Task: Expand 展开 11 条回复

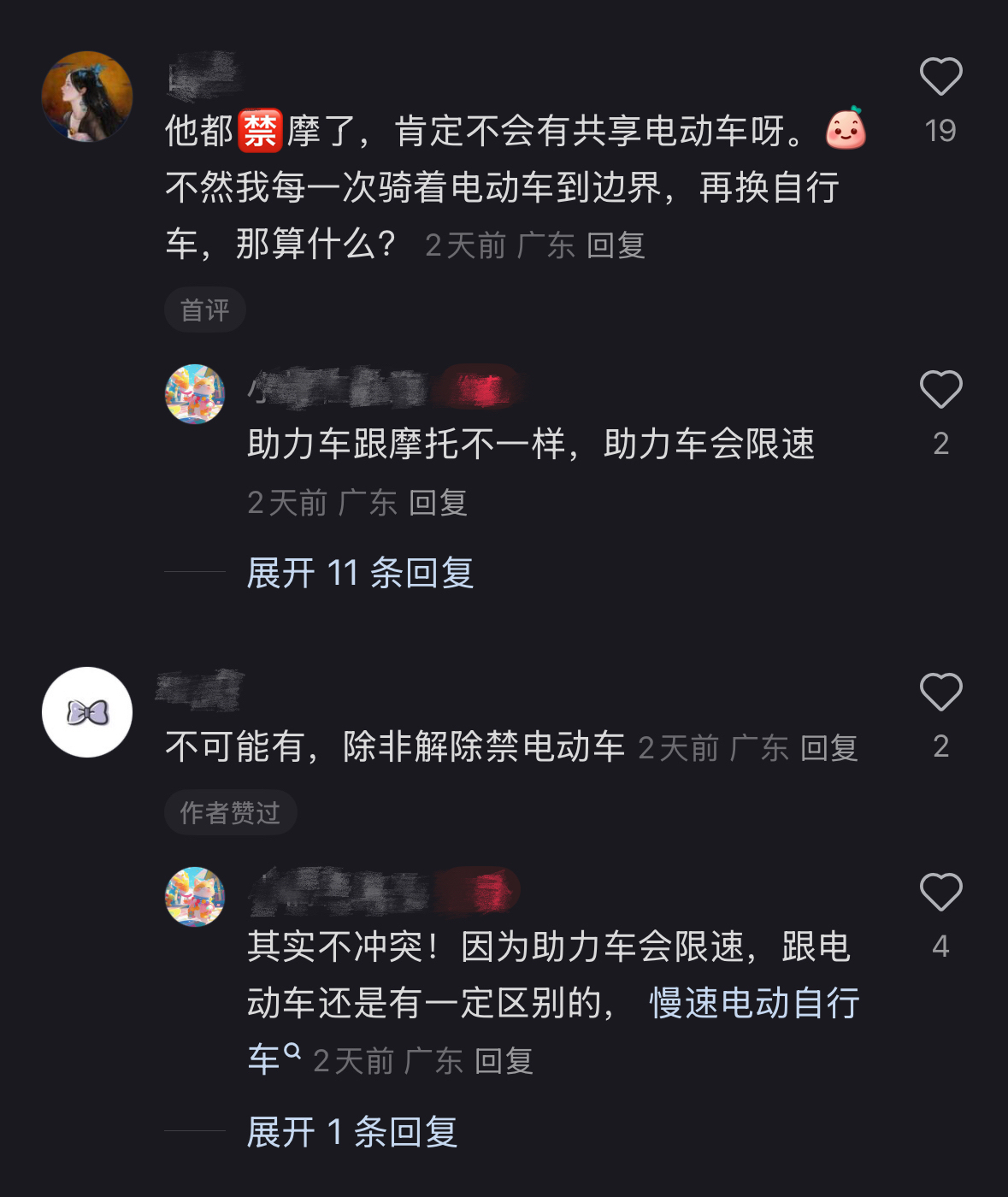Action: 360,573
